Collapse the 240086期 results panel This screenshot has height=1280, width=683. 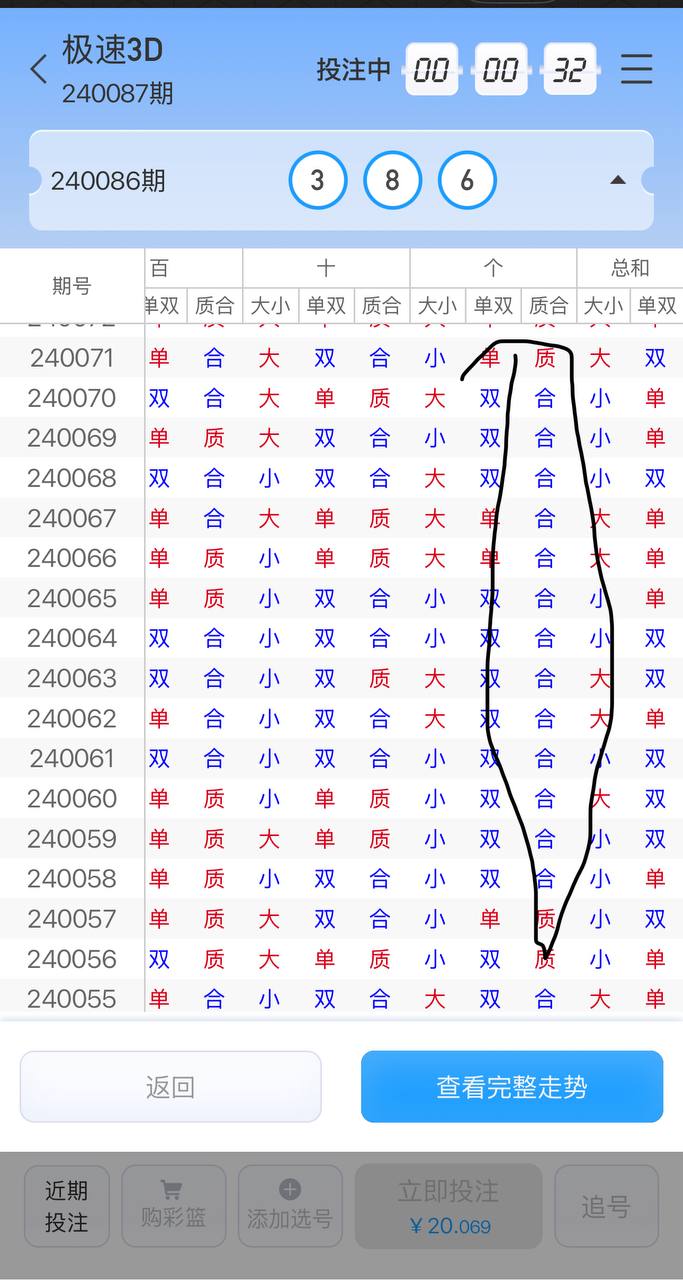(618, 180)
